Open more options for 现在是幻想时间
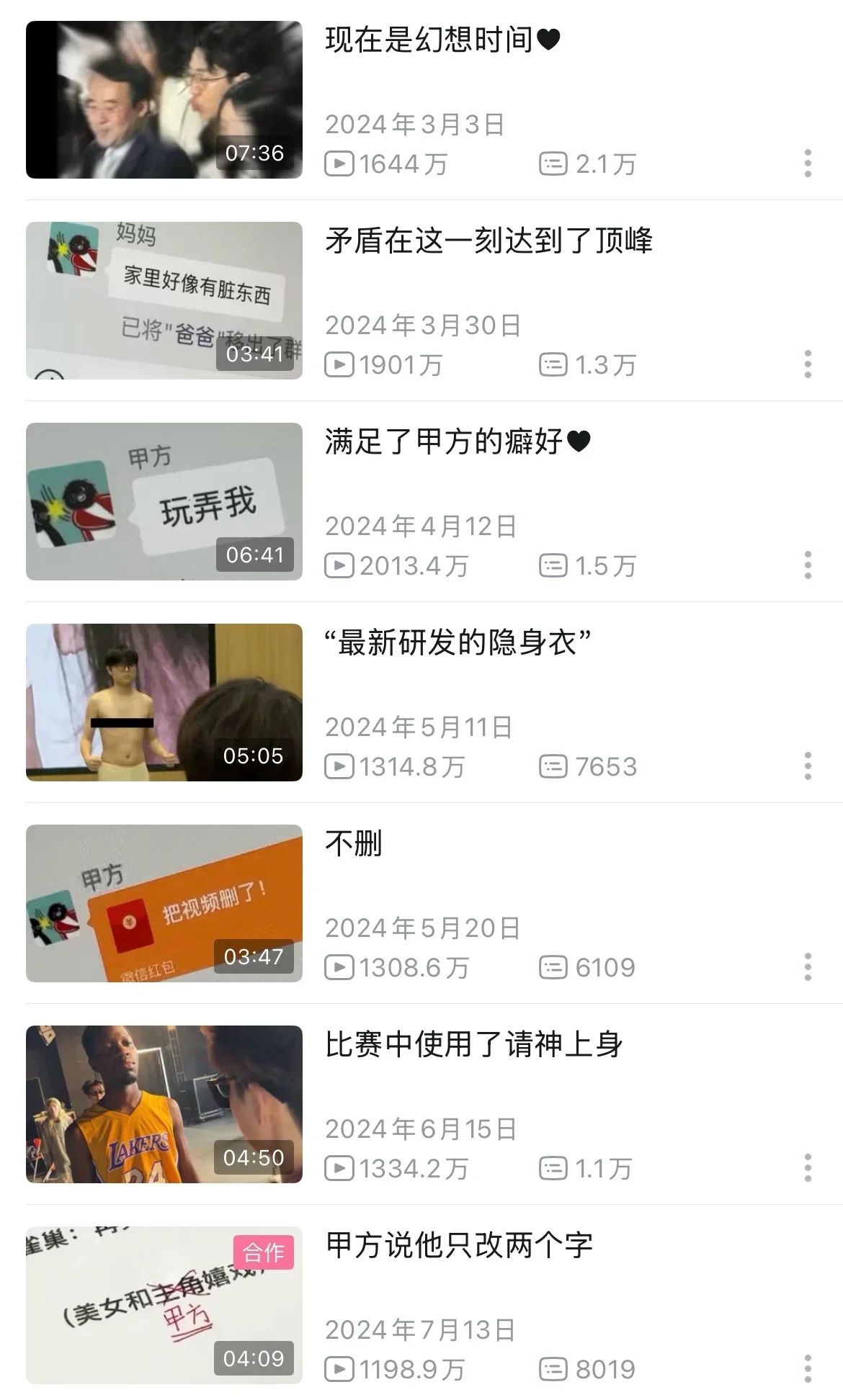The image size is (843, 1400). 808,163
